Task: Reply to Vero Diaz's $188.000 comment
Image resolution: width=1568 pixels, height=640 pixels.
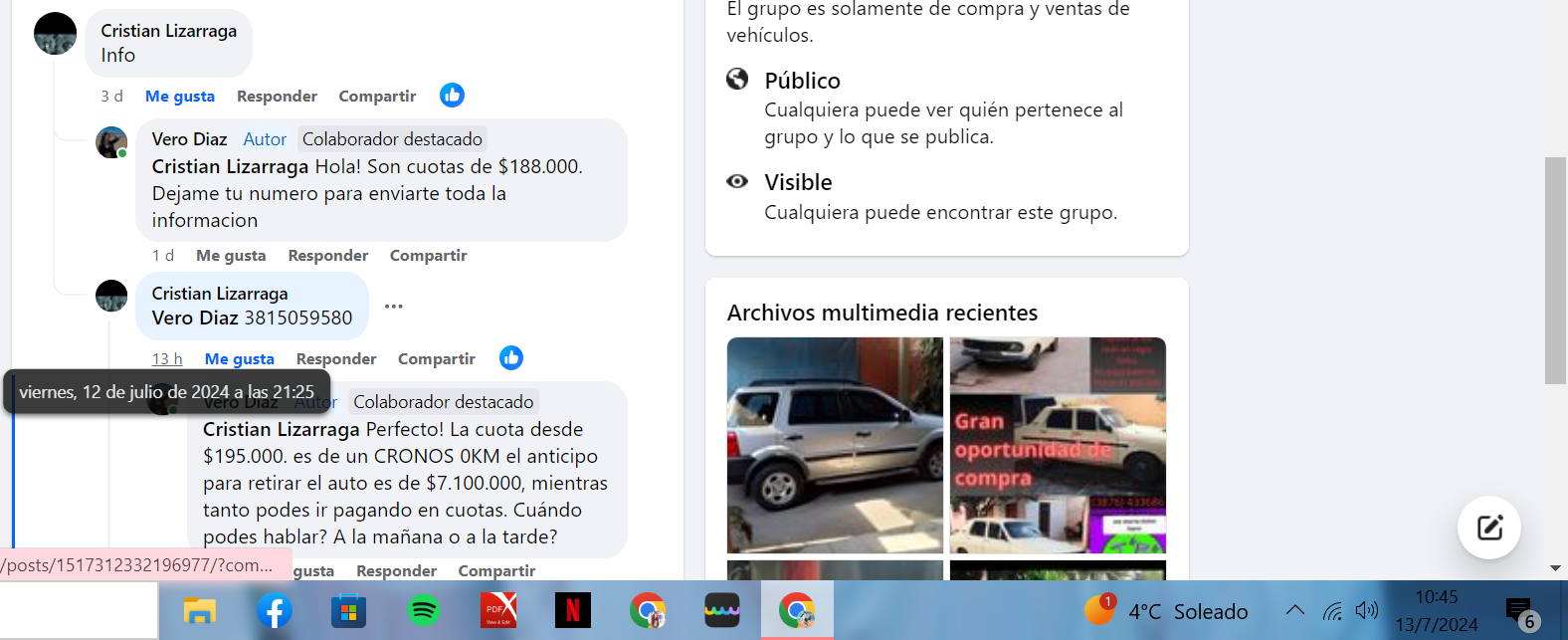Action: 327,256
